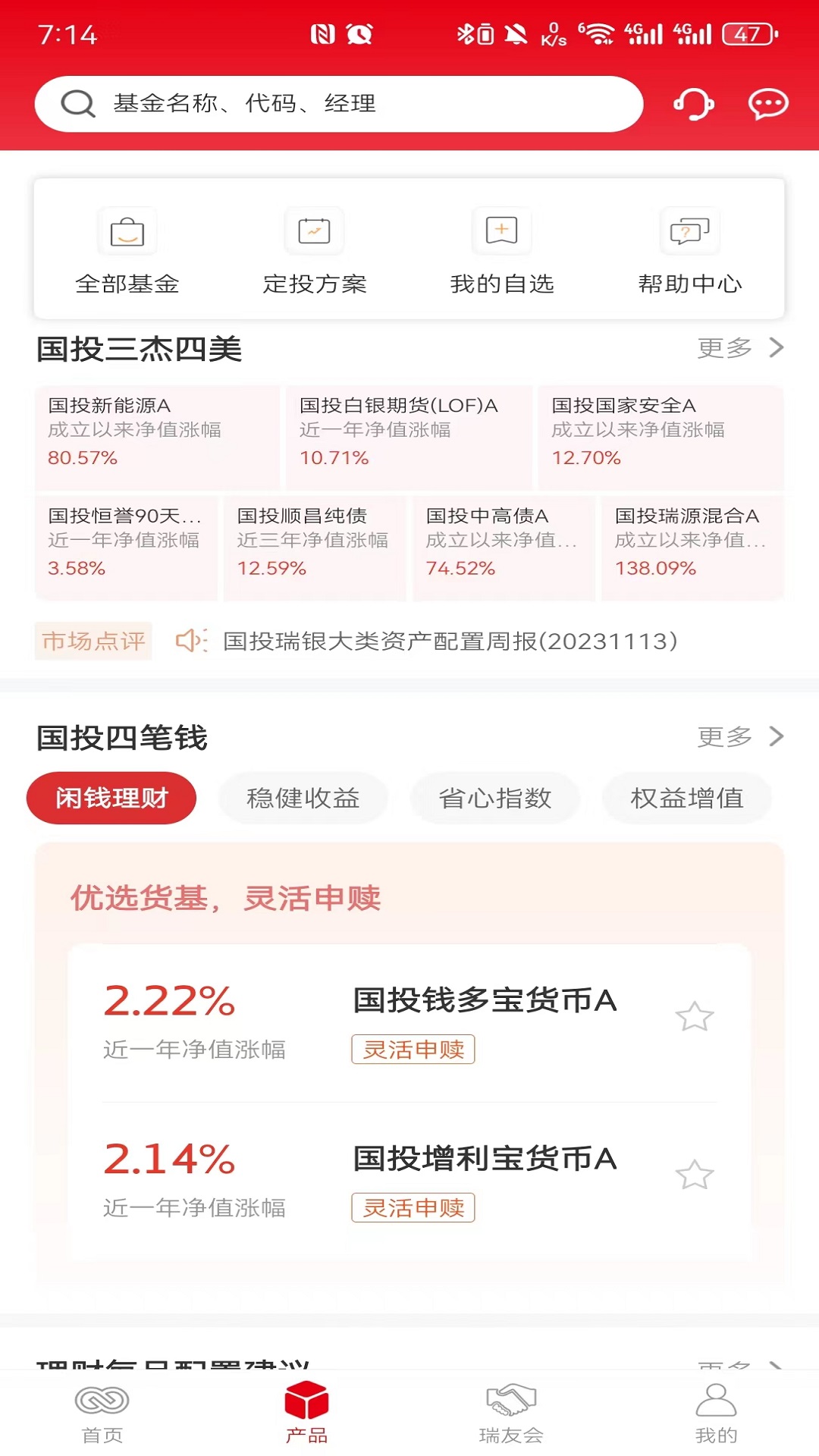The width and height of the screenshot is (819, 1456).
Task: Open 定投方案 (Investment Plan) icon
Action: (314, 250)
